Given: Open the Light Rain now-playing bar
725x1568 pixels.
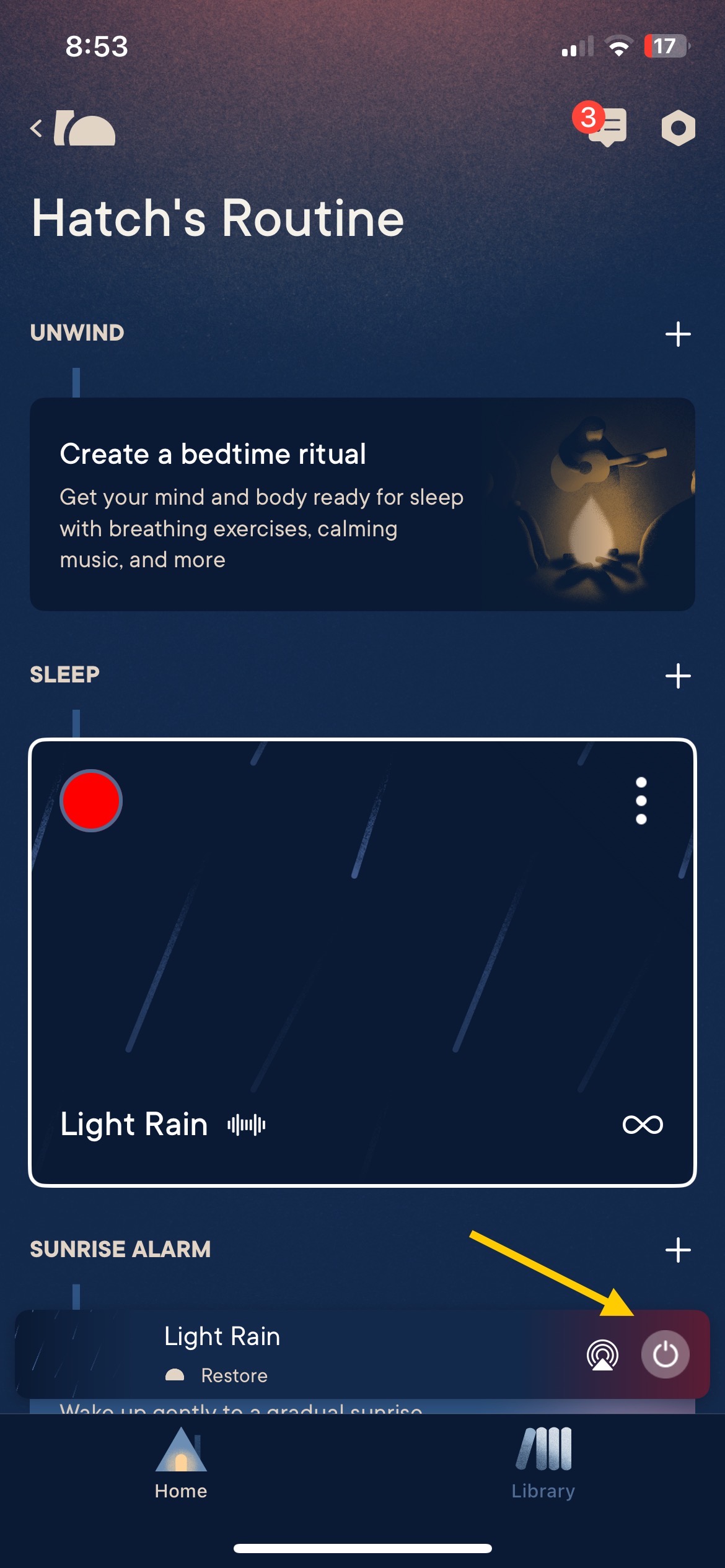Looking at the screenshot, I should [310, 1355].
